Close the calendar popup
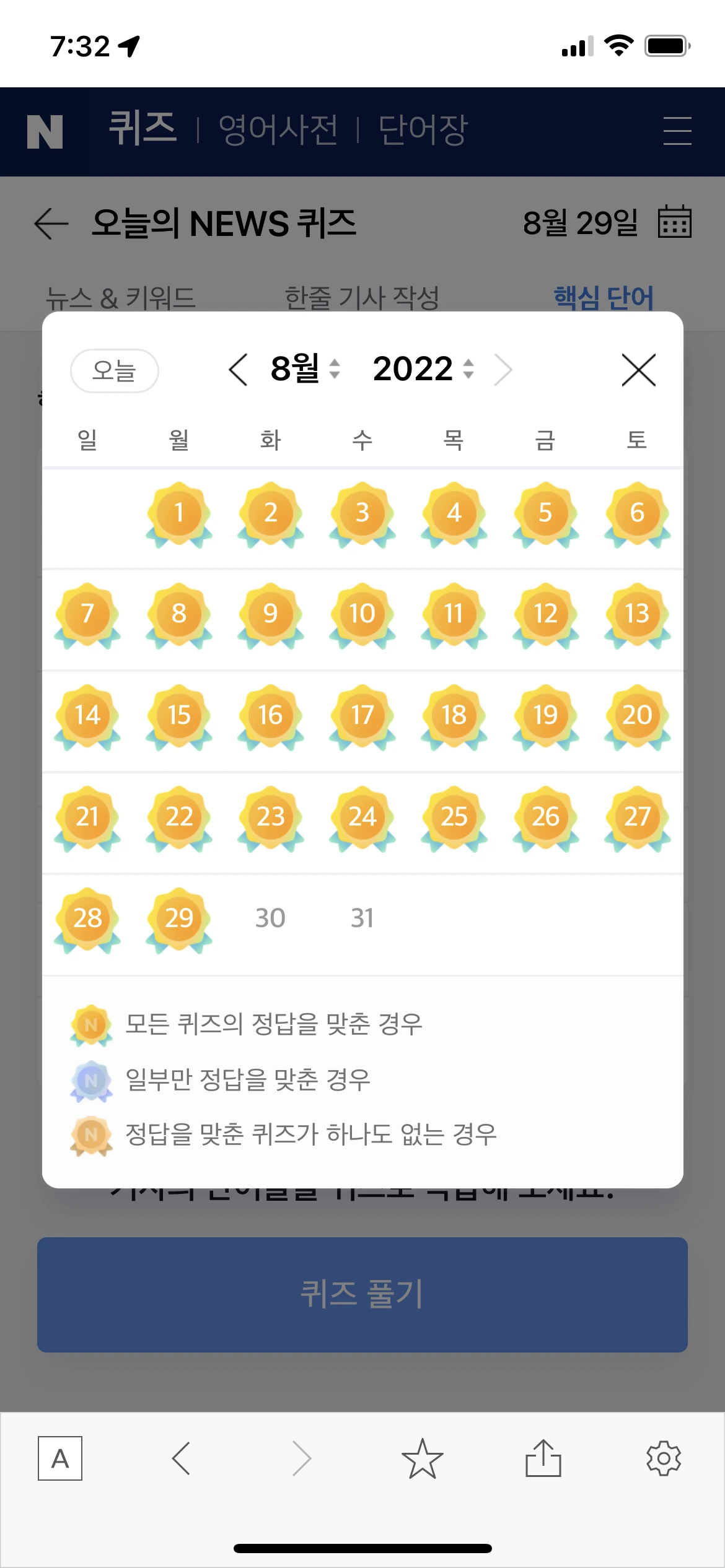725x1568 pixels. click(x=638, y=370)
